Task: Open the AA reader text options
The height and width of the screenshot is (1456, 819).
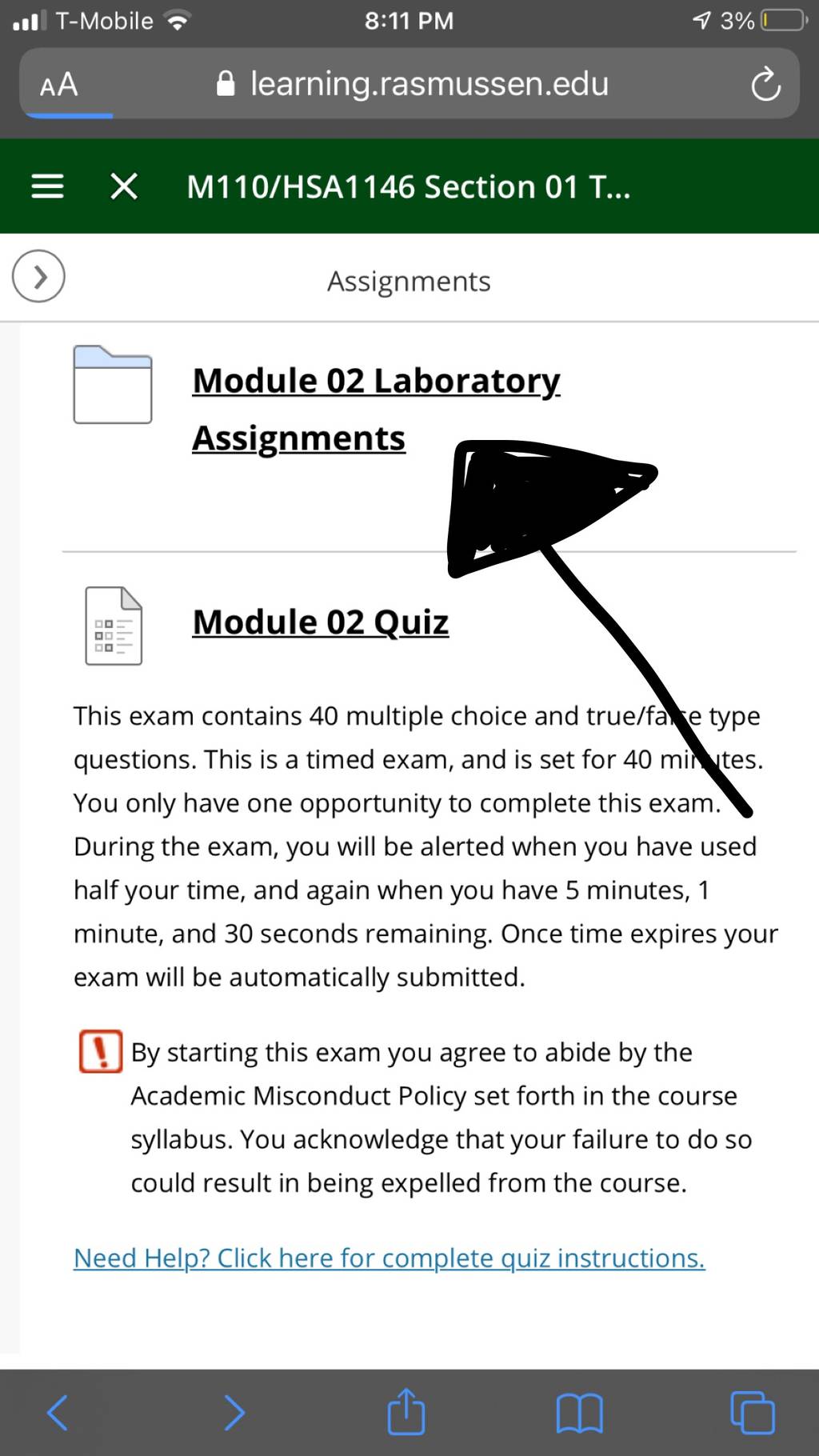Action: coord(59,84)
